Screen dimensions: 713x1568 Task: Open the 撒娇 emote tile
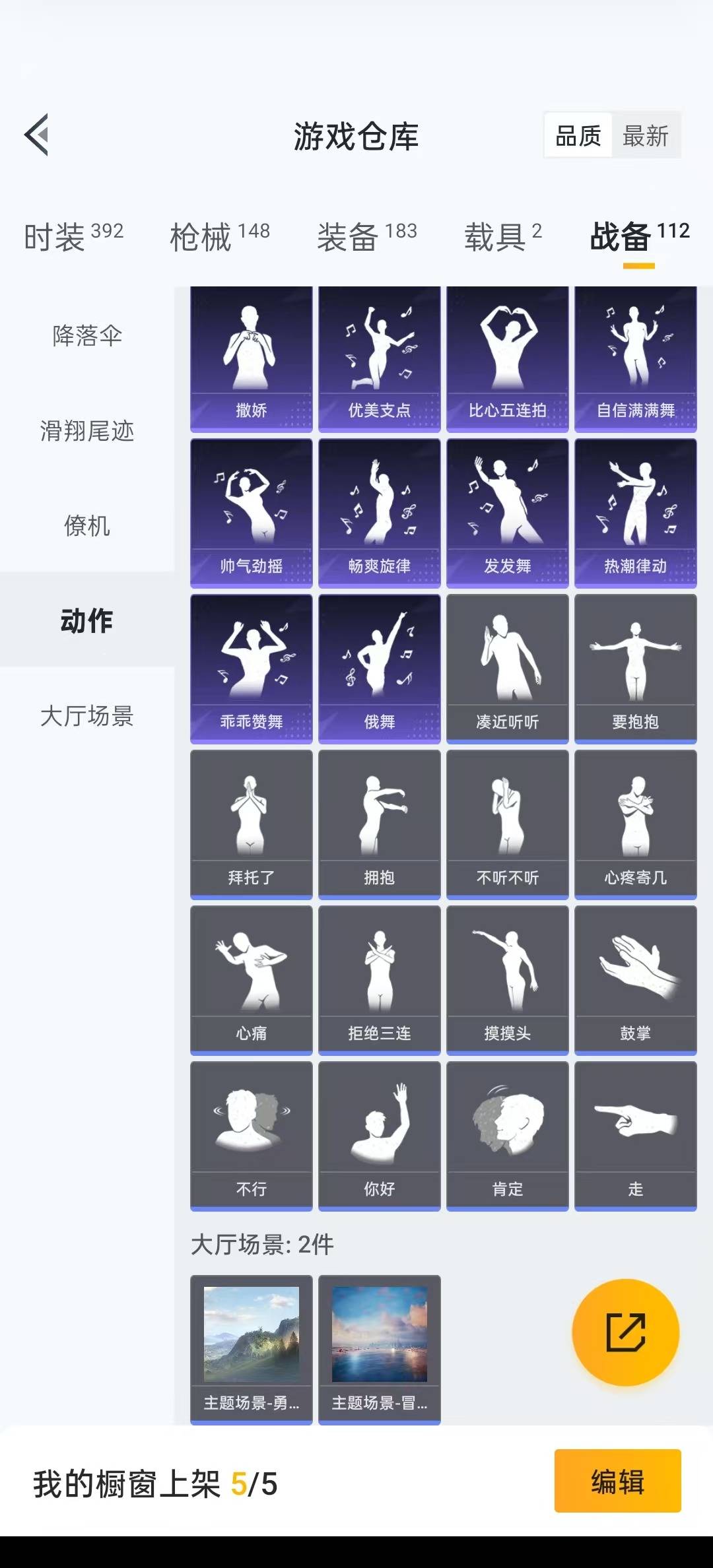252,359
